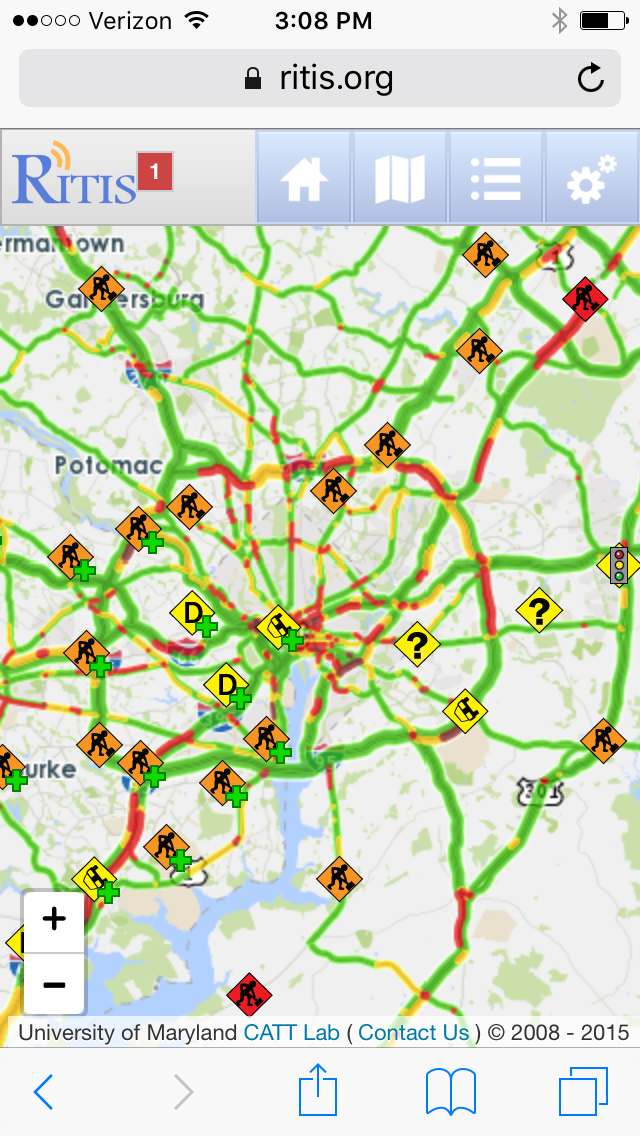
Task: Open Safari bookmarks
Action: 450,1092
